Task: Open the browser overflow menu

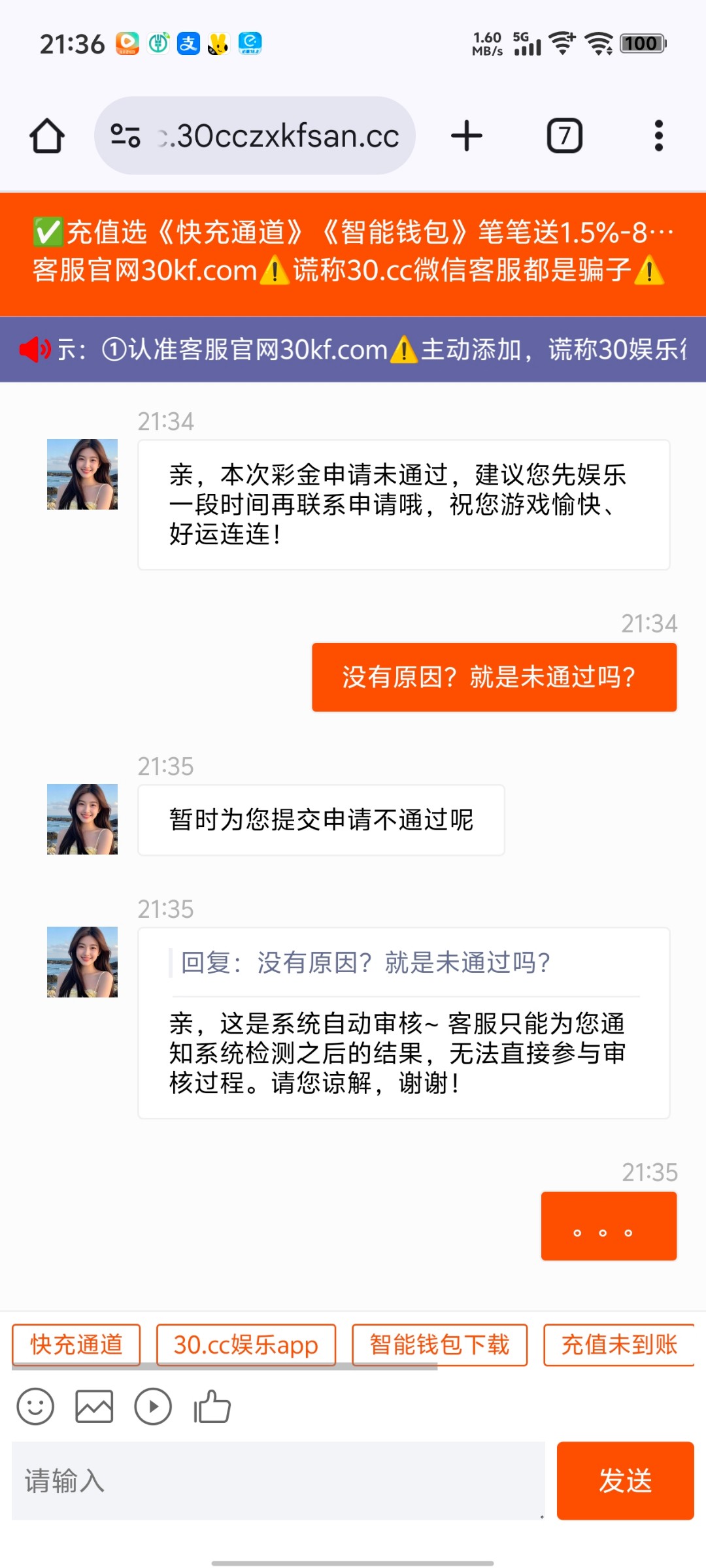Action: (x=658, y=136)
